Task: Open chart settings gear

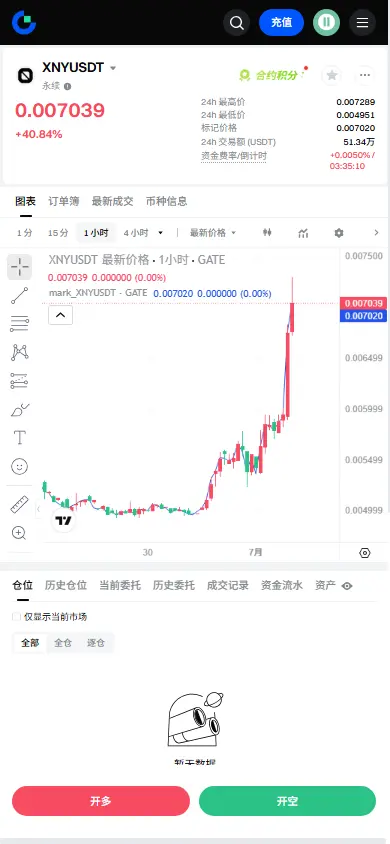Action: (x=338, y=233)
